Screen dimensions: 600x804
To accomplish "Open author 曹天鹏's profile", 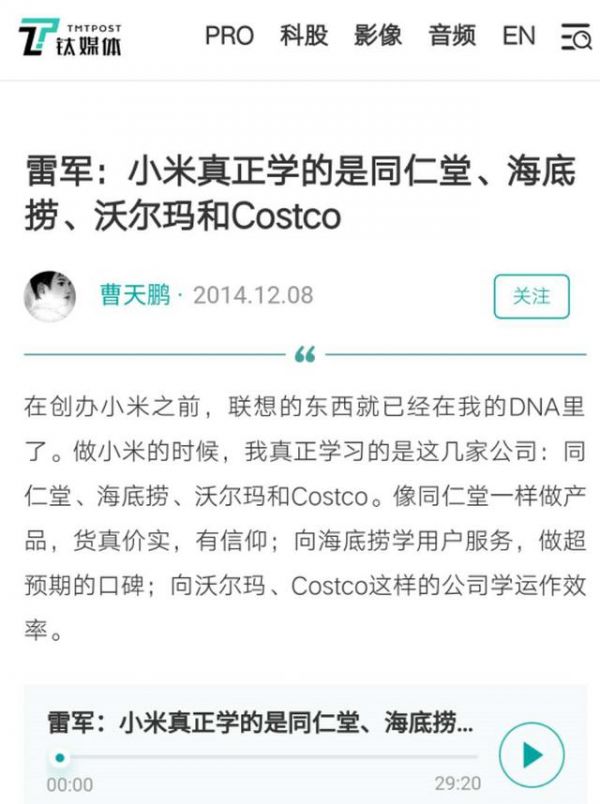I will click(134, 296).
